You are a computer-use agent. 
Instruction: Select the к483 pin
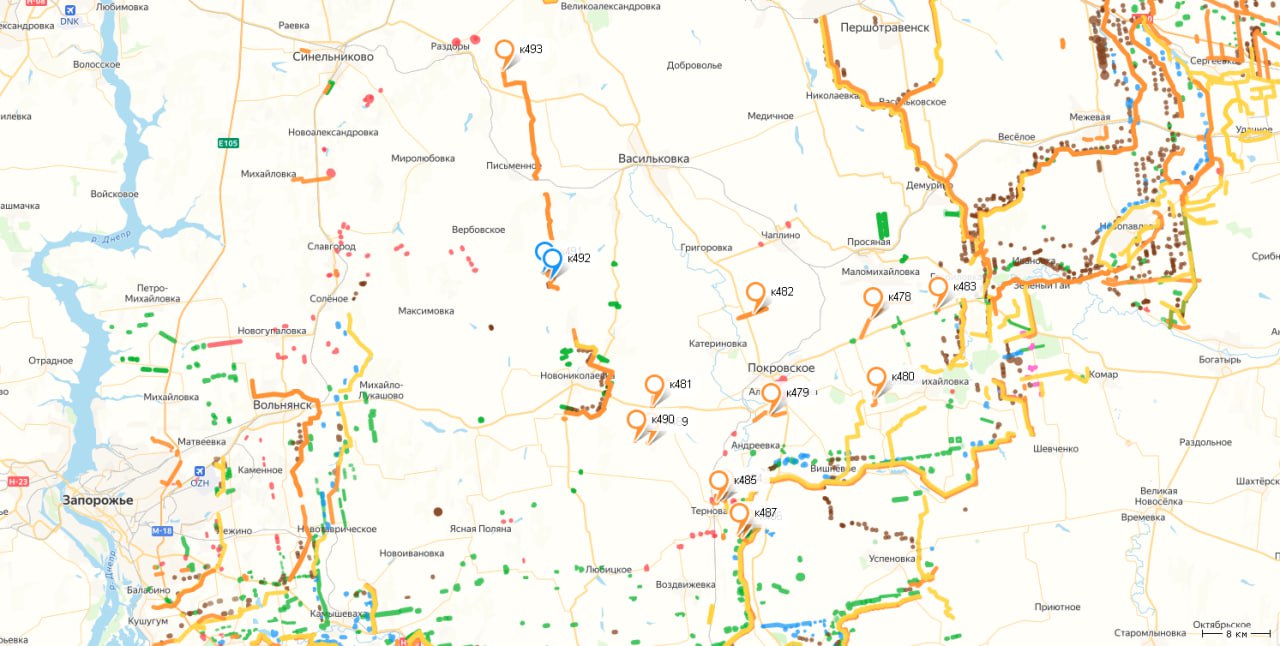tap(938, 287)
